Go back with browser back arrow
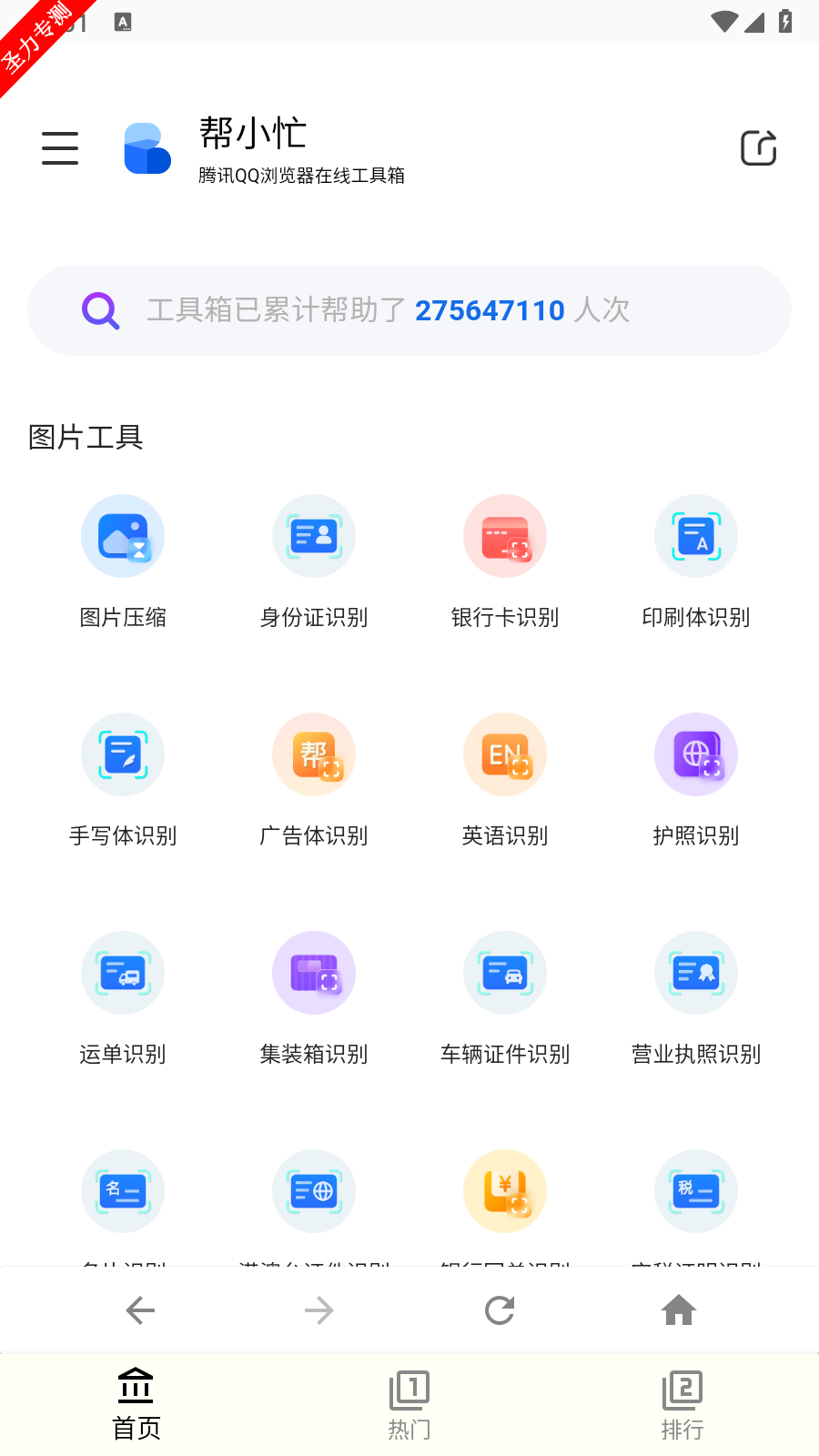The image size is (819, 1456). (x=140, y=1310)
